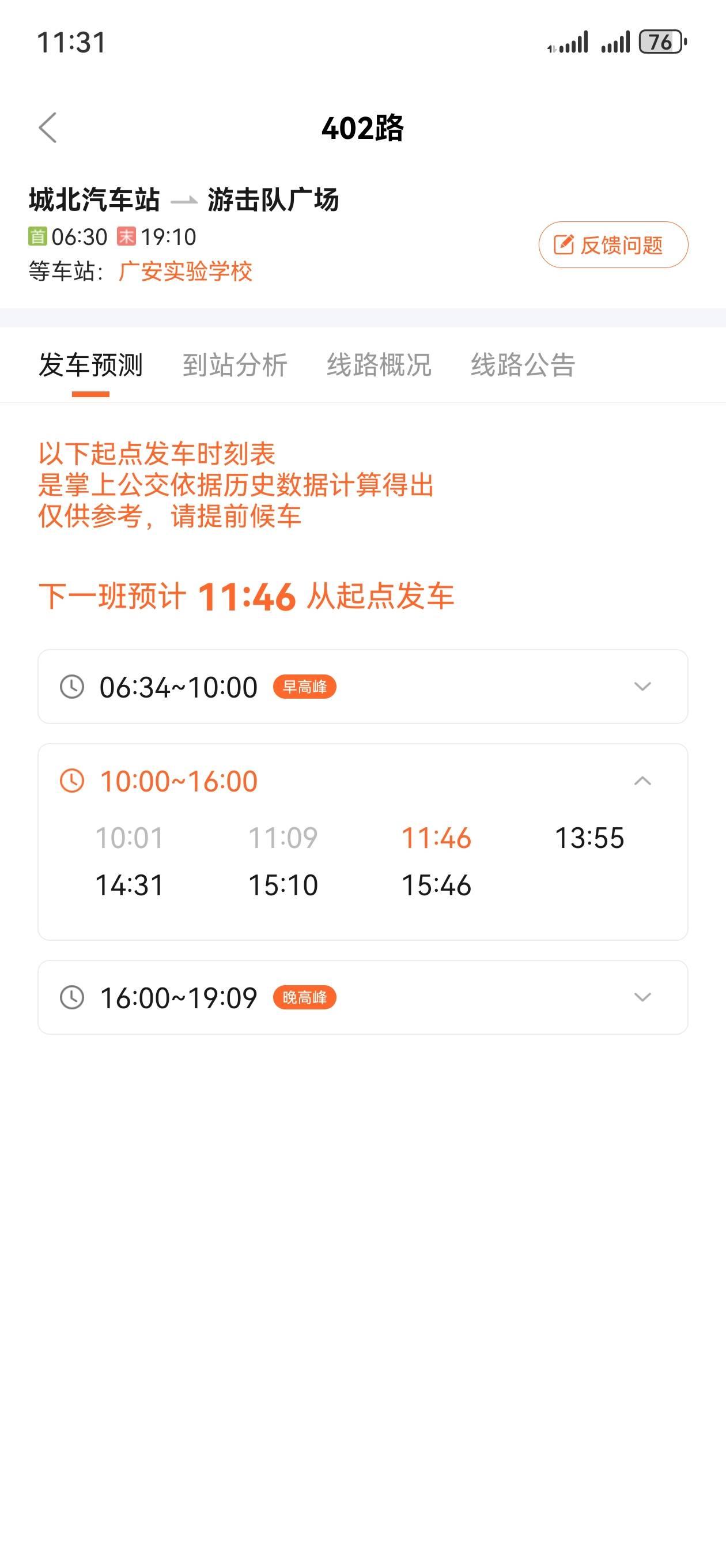Expand the 16:00~19:09 晚高峰 schedule
The image size is (726, 1568).
(x=362, y=997)
